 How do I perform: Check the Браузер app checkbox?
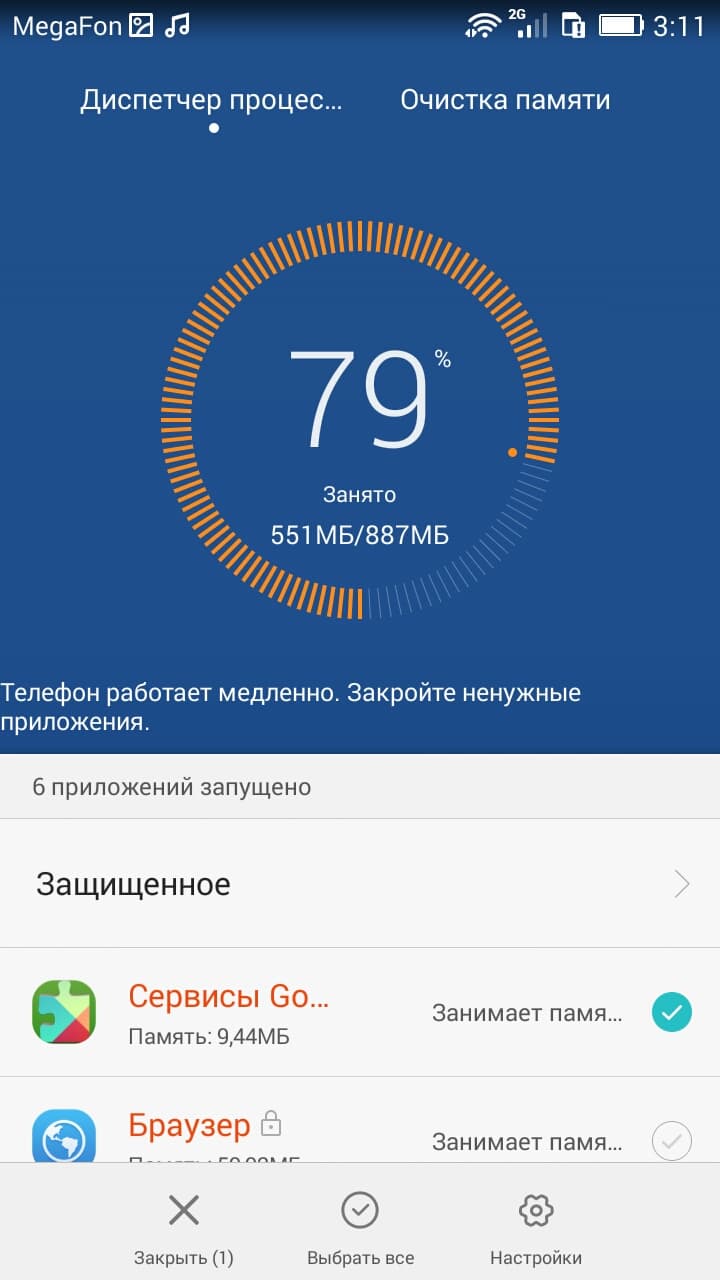click(671, 1140)
